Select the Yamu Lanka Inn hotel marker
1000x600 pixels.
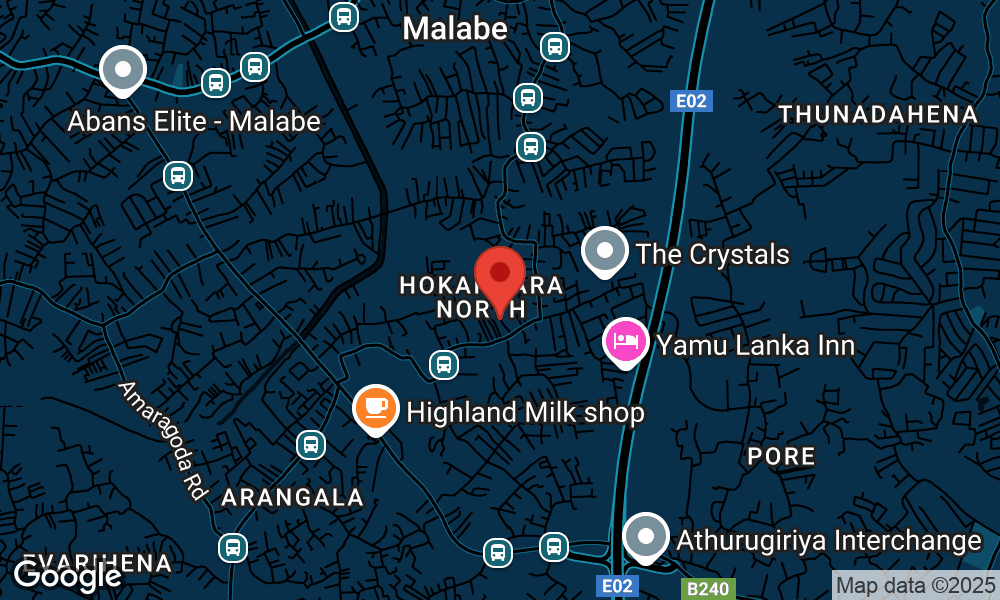pos(626,341)
